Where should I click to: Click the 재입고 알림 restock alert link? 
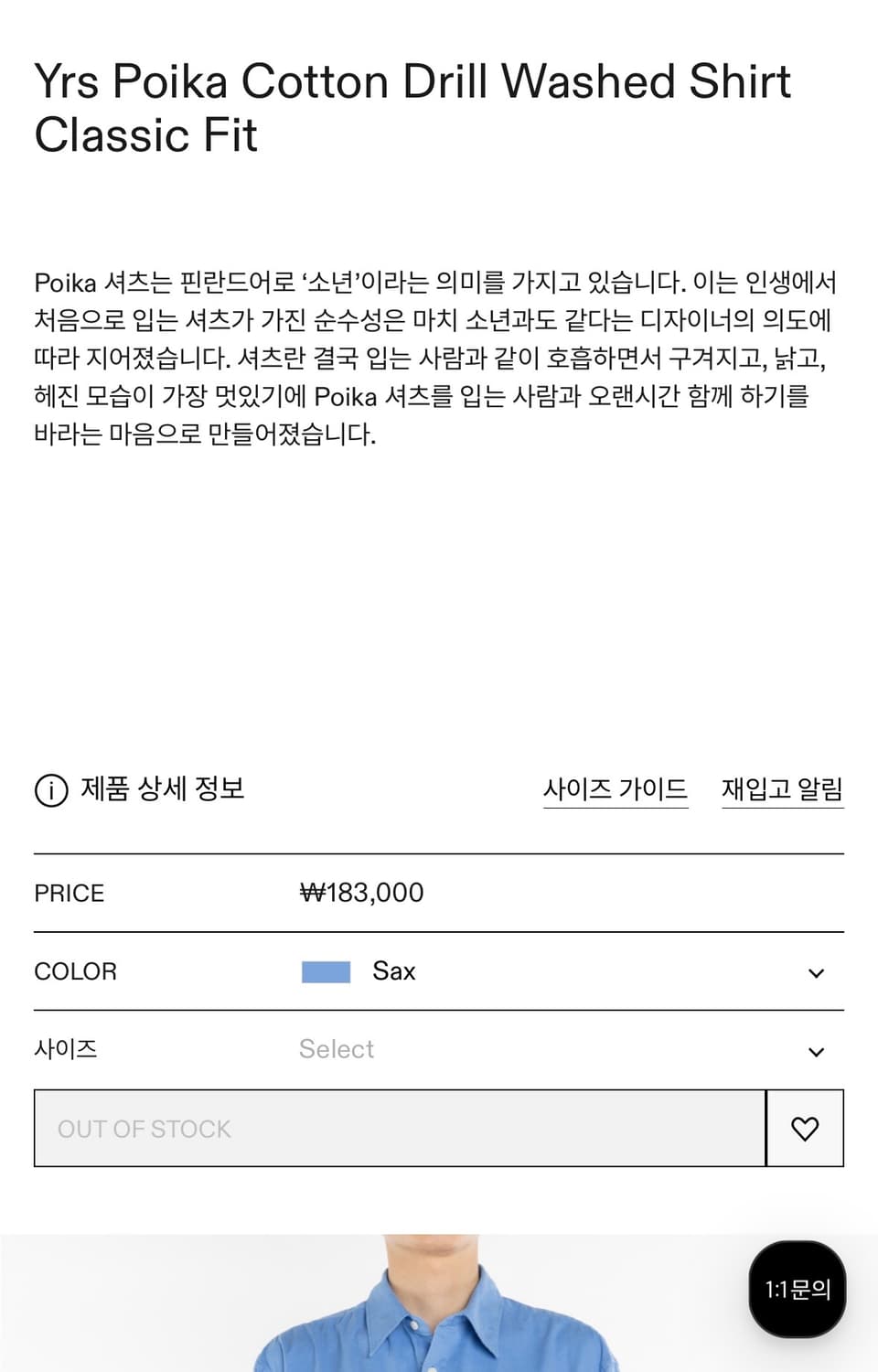point(783,789)
